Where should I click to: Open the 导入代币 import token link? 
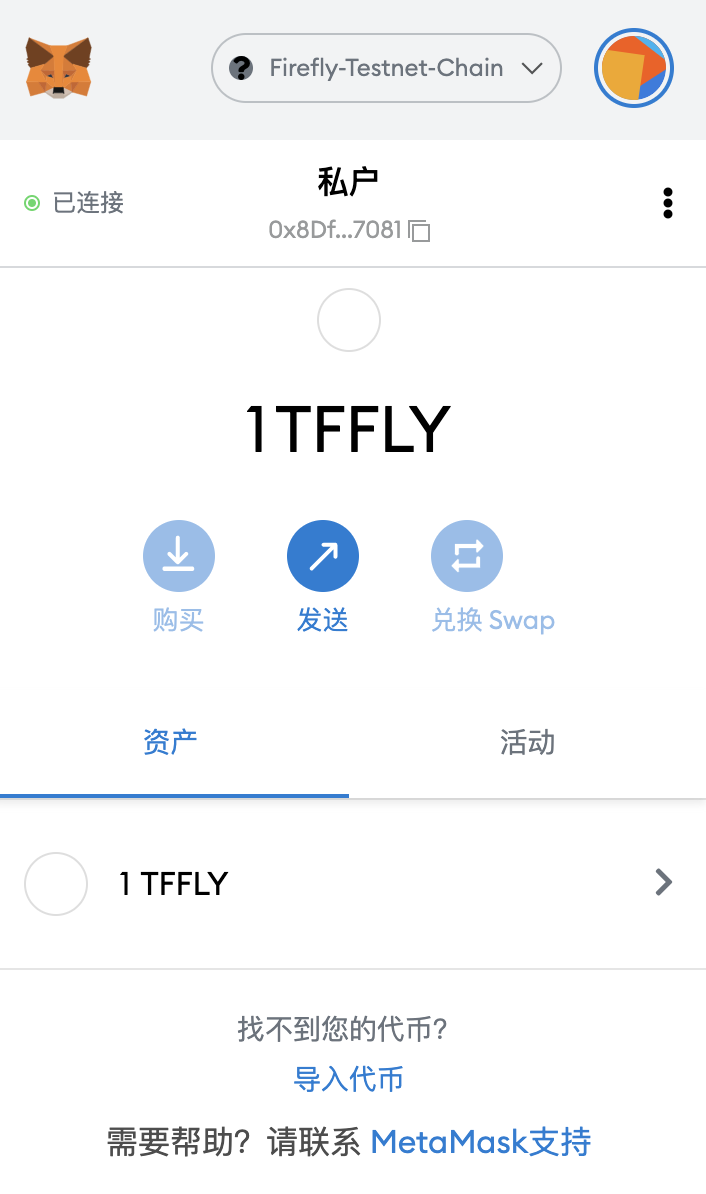(x=349, y=1079)
